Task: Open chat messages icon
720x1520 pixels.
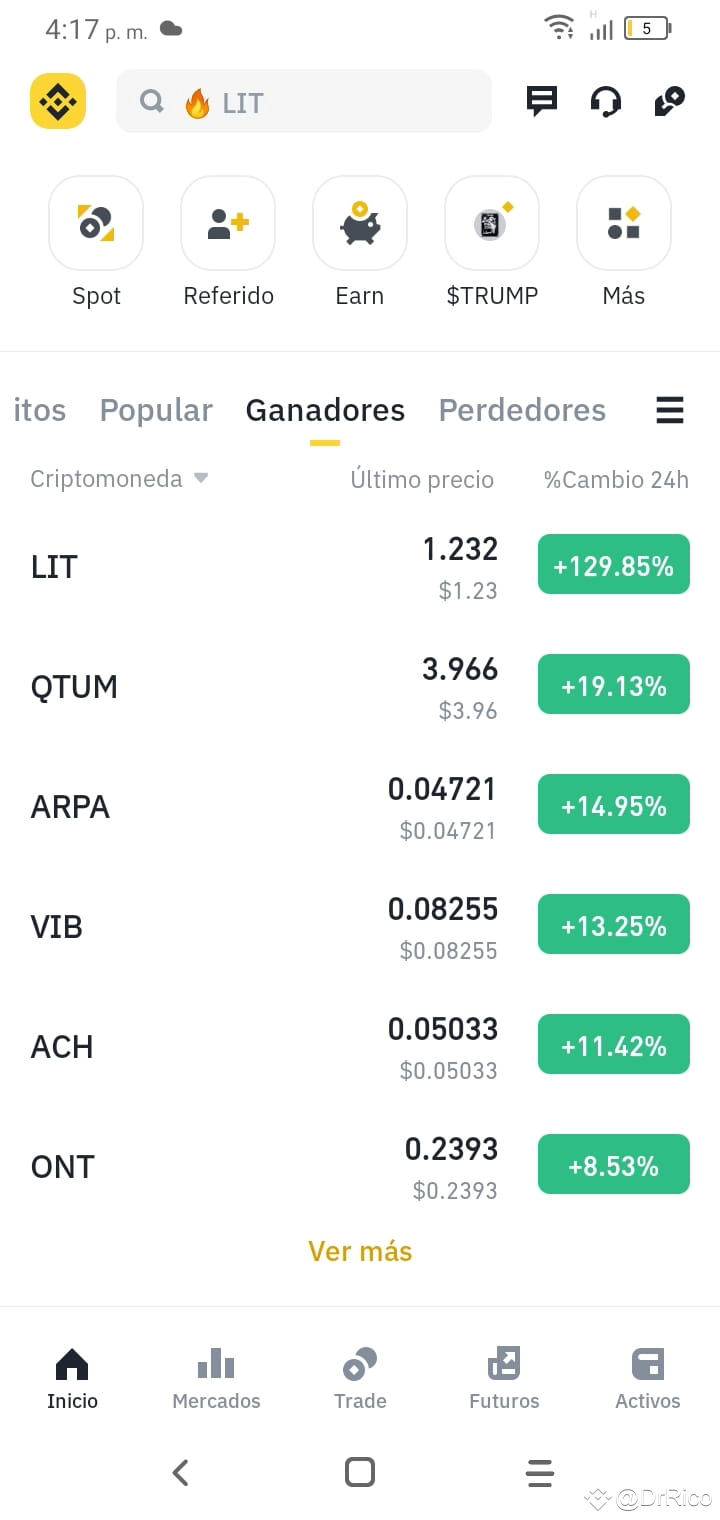Action: coord(541,100)
